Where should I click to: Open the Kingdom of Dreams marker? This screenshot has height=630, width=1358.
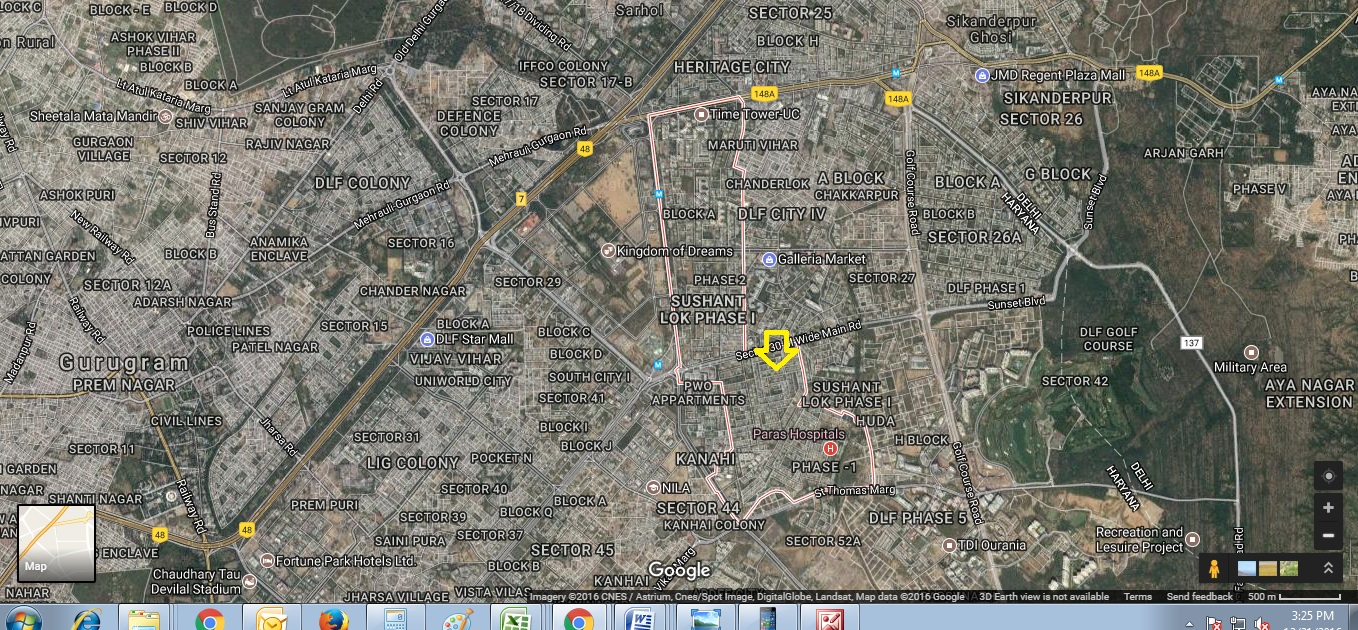tap(608, 250)
